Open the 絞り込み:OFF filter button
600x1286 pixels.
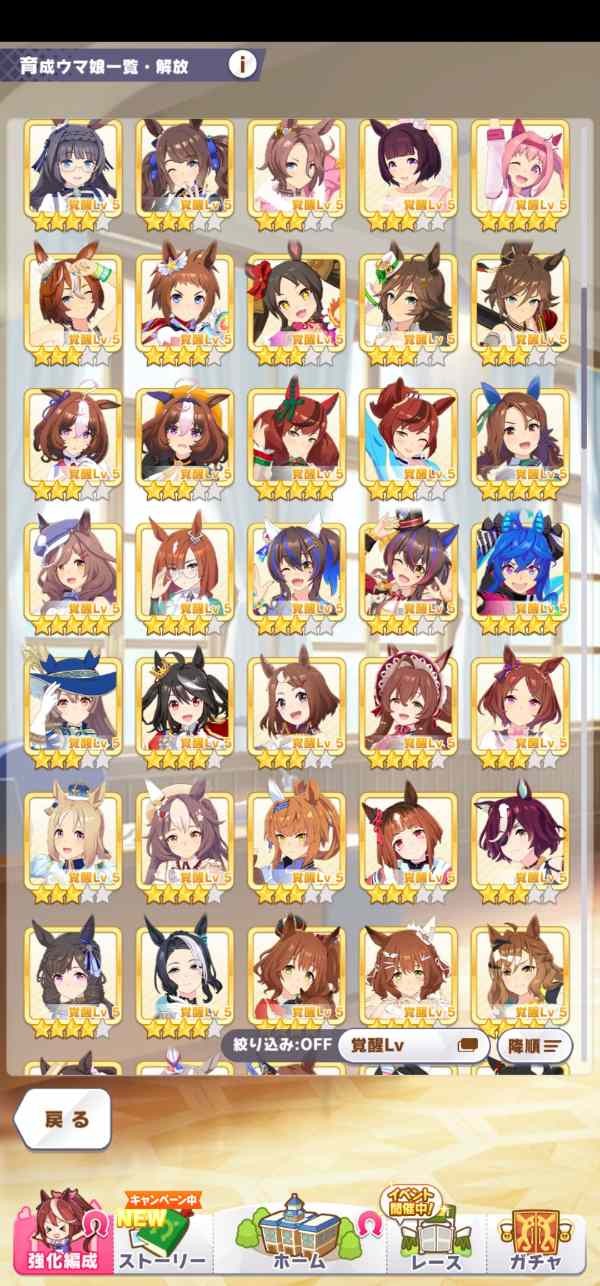(x=277, y=1046)
